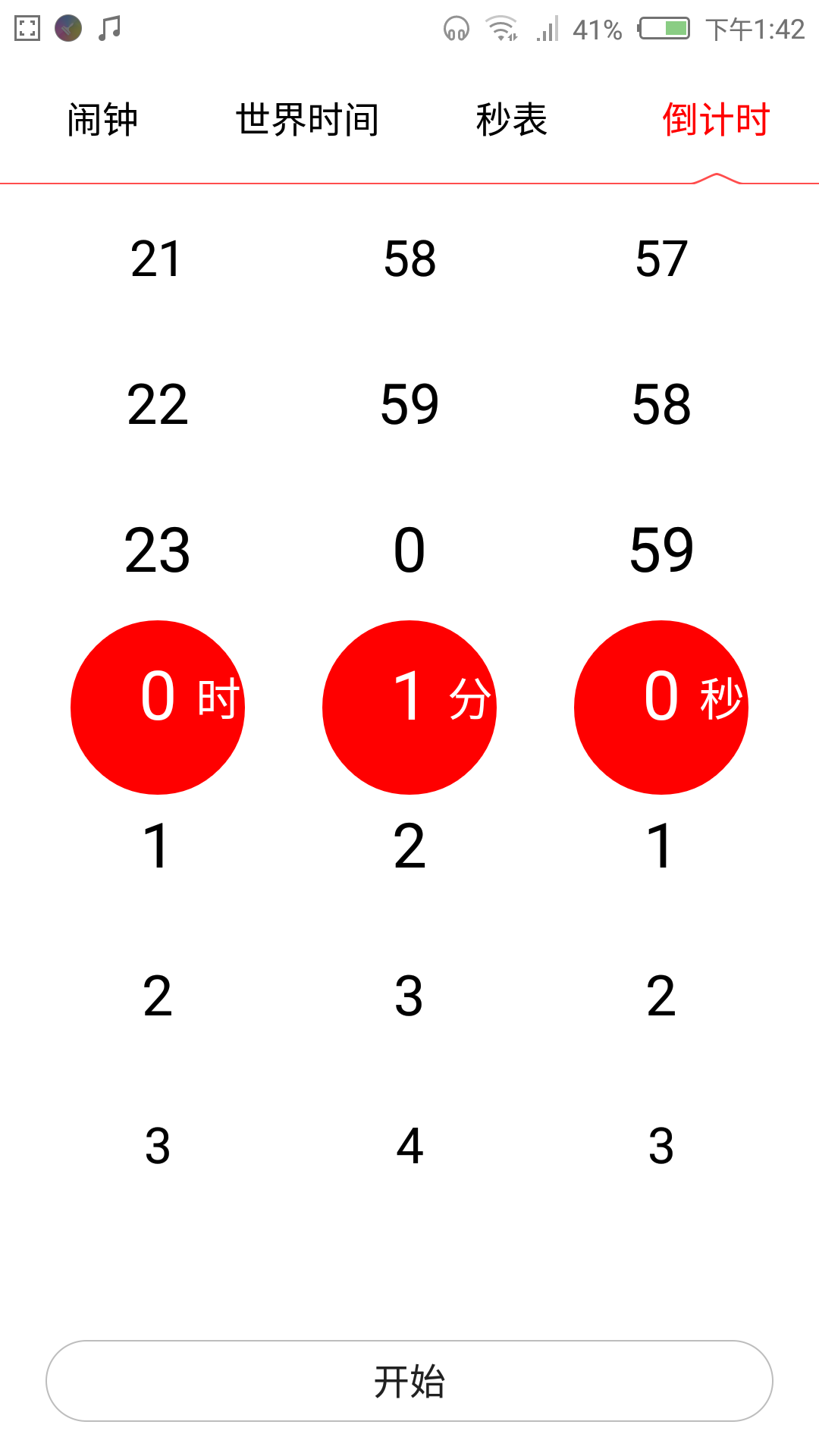Pick 59 in the minutes wheel
The height and width of the screenshot is (1456, 819).
click(x=409, y=404)
